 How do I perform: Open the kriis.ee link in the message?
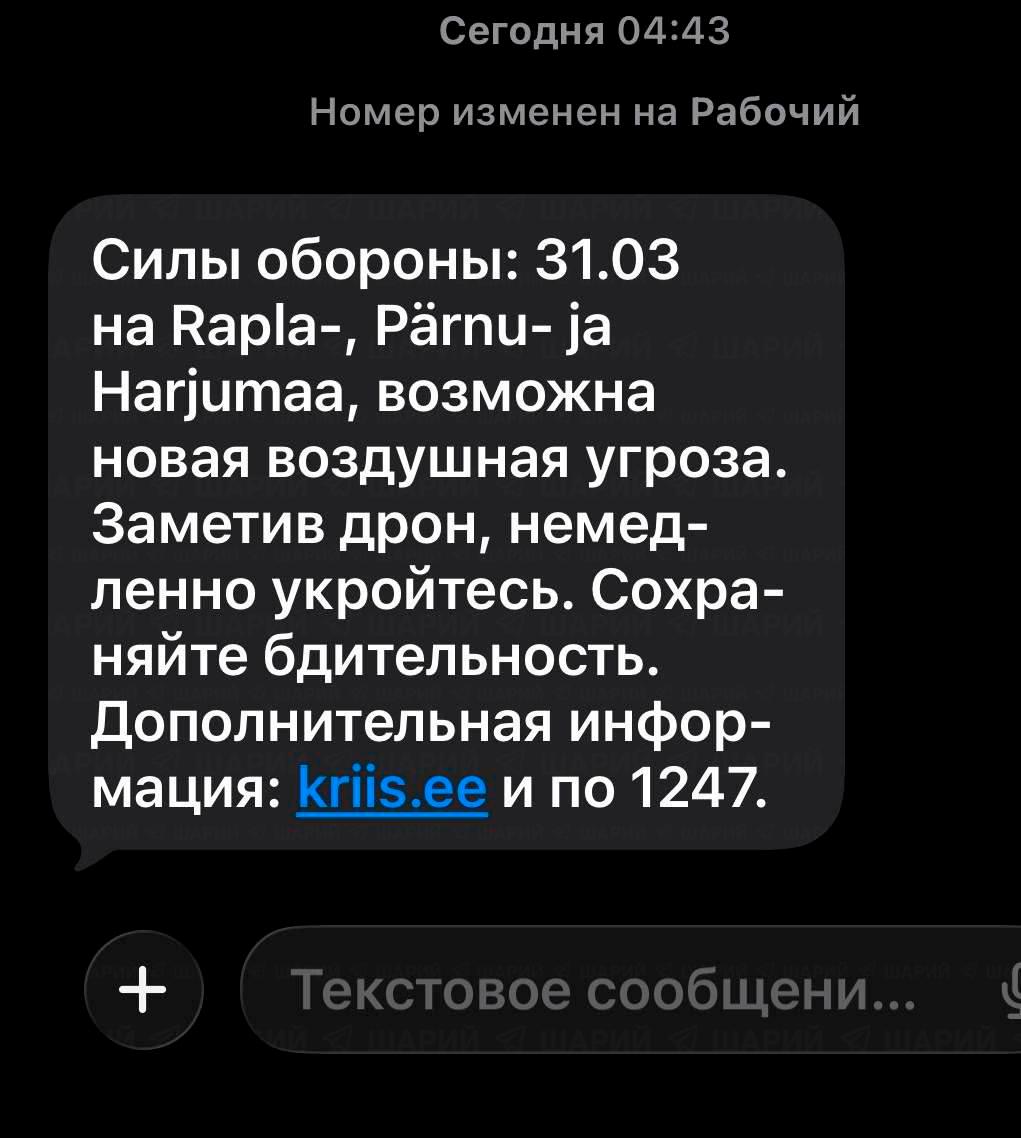[x=392, y=794]
